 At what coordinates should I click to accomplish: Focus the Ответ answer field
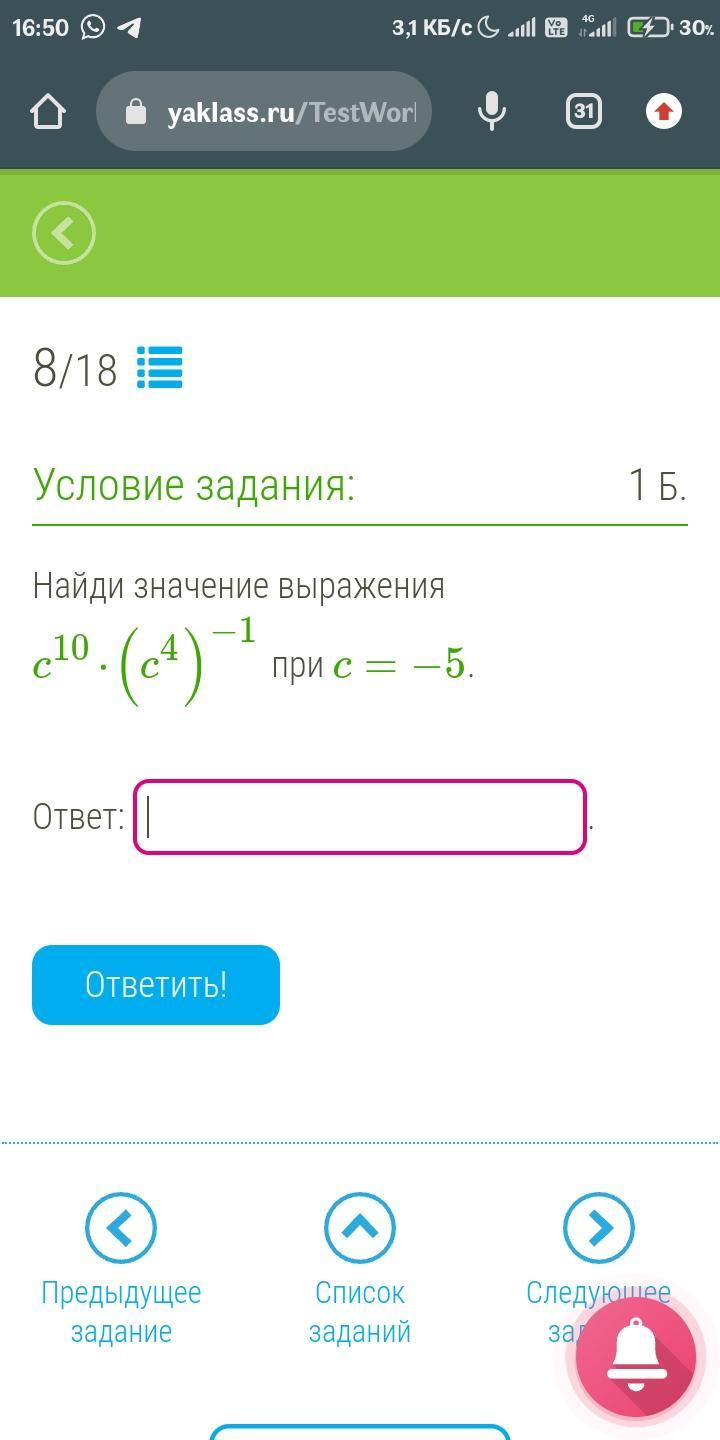360,817
